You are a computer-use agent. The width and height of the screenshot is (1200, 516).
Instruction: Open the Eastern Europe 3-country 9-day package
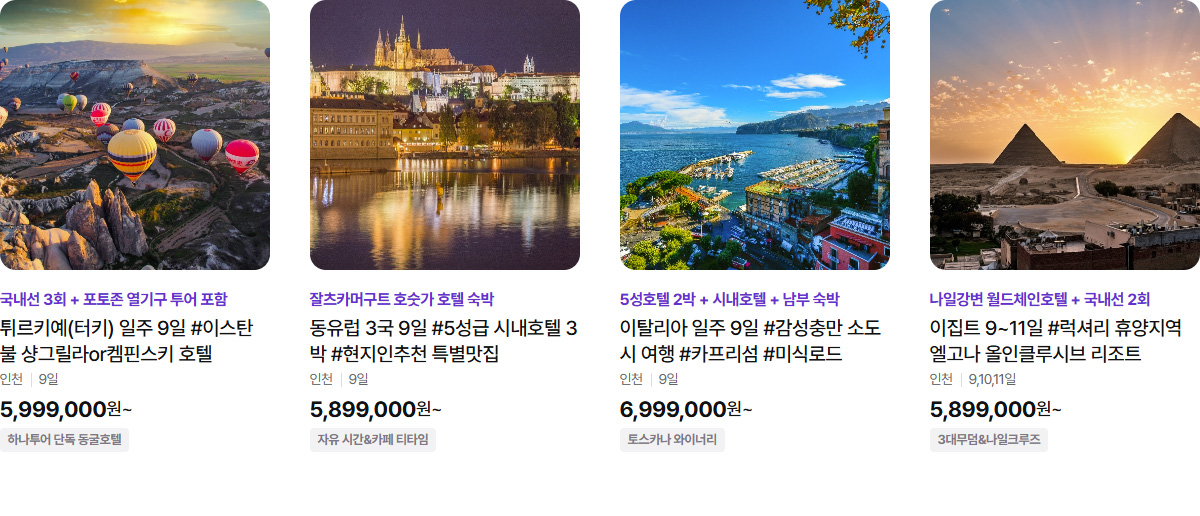pyautogui.click(x=444, y=340)
